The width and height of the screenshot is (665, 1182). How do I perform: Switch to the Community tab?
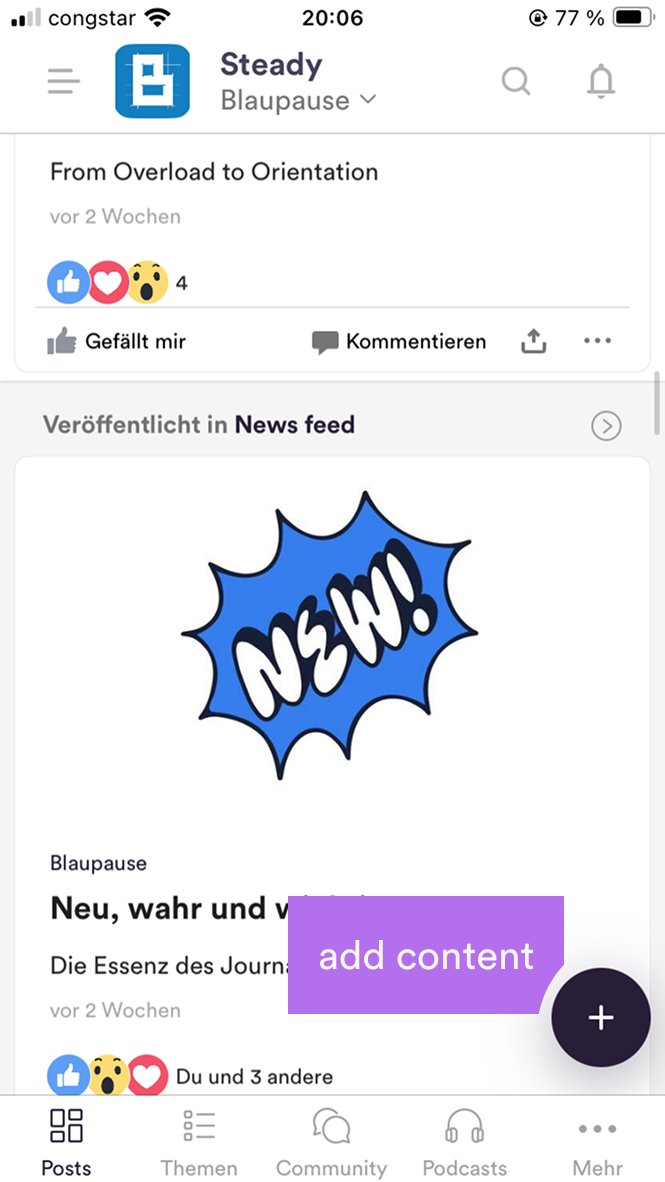332,1142
